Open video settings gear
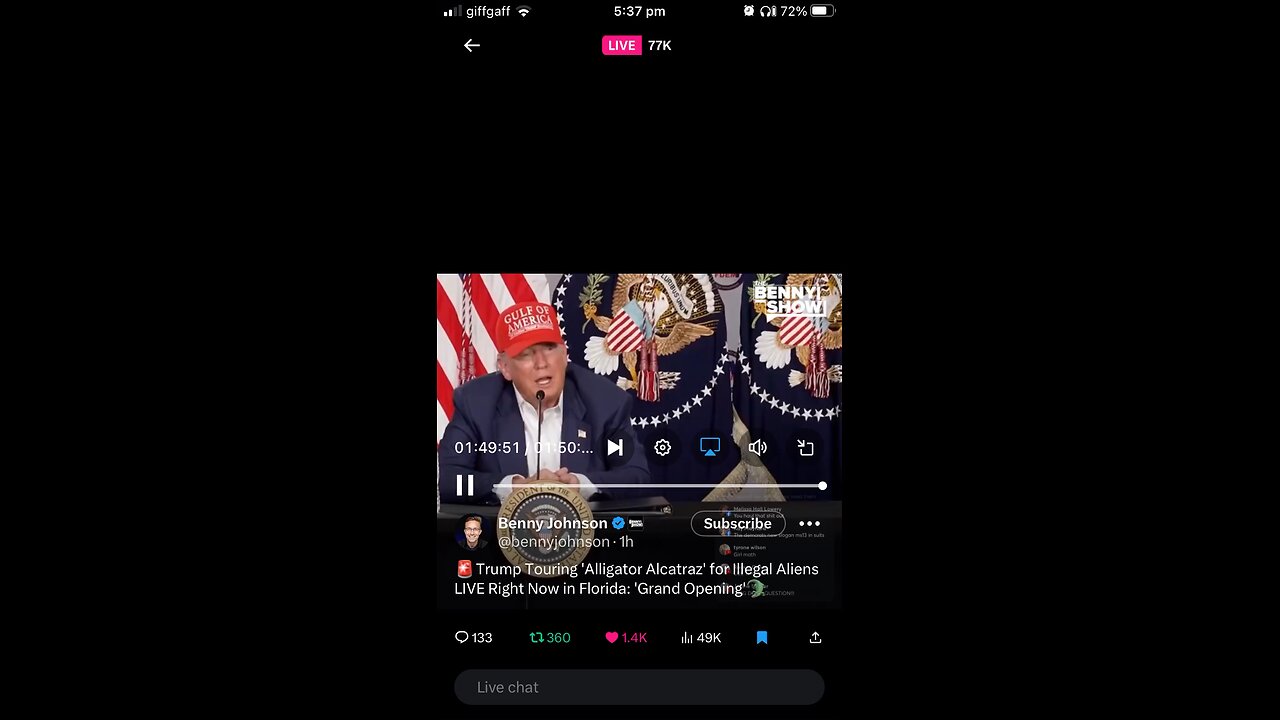This screenshot has height=720, width=1280. coord(662,448)
